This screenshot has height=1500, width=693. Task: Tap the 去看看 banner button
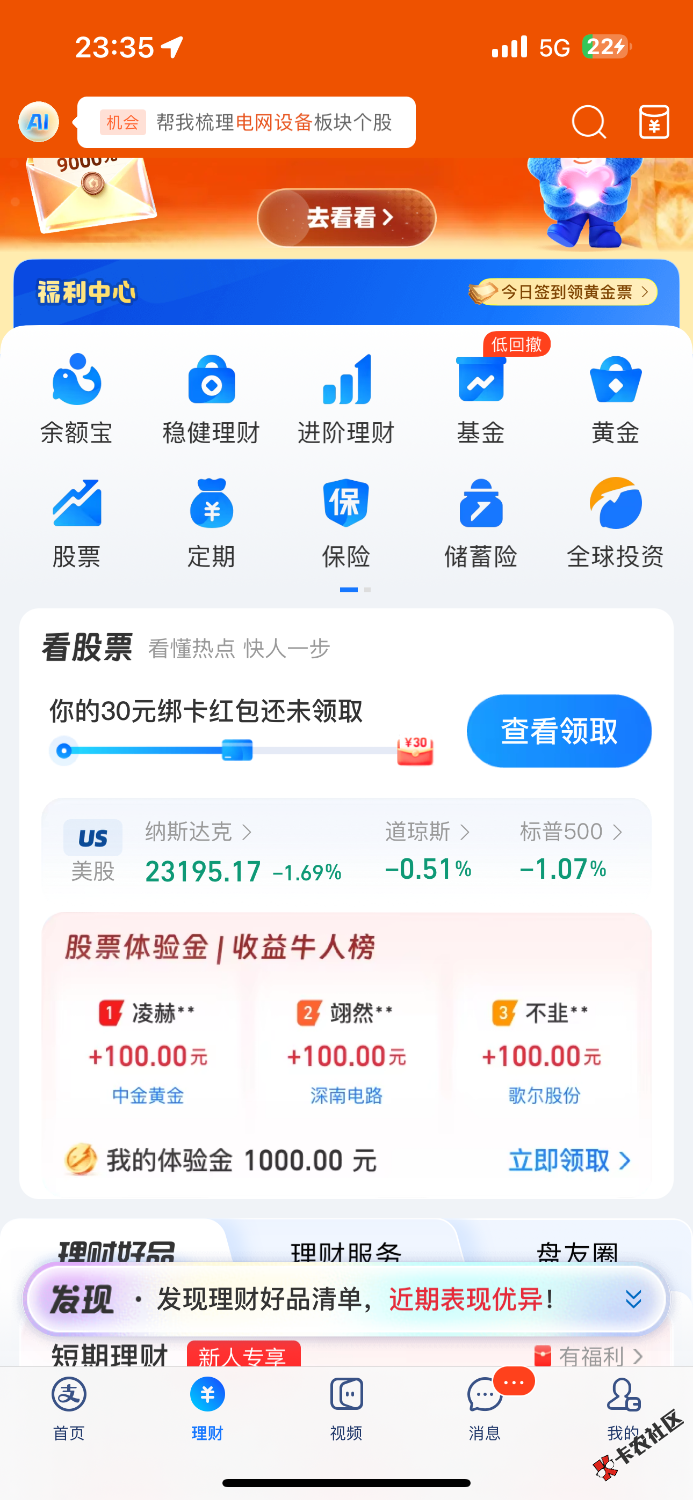(x=347, y=217)
